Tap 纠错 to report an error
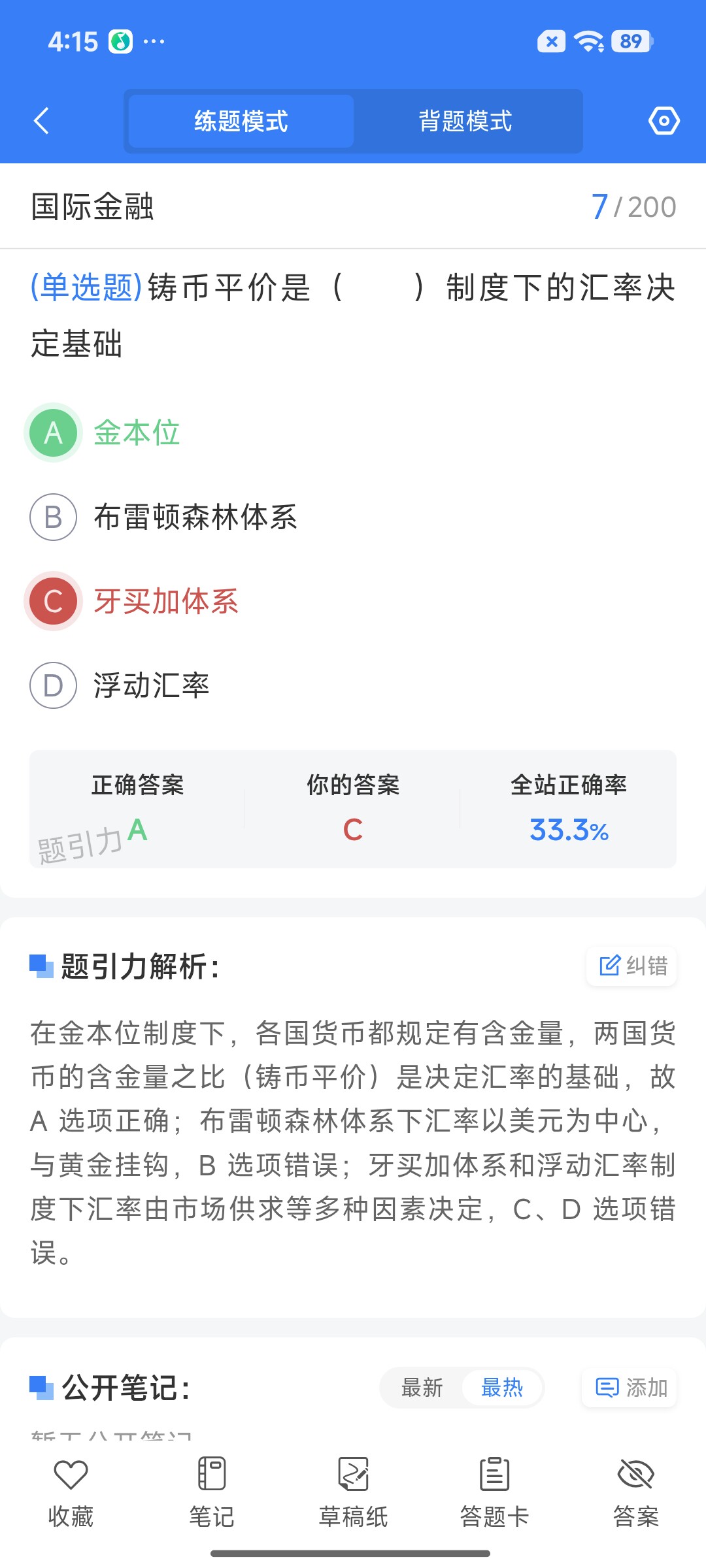The image size is (706, 1568). click(x=632, y=966)
